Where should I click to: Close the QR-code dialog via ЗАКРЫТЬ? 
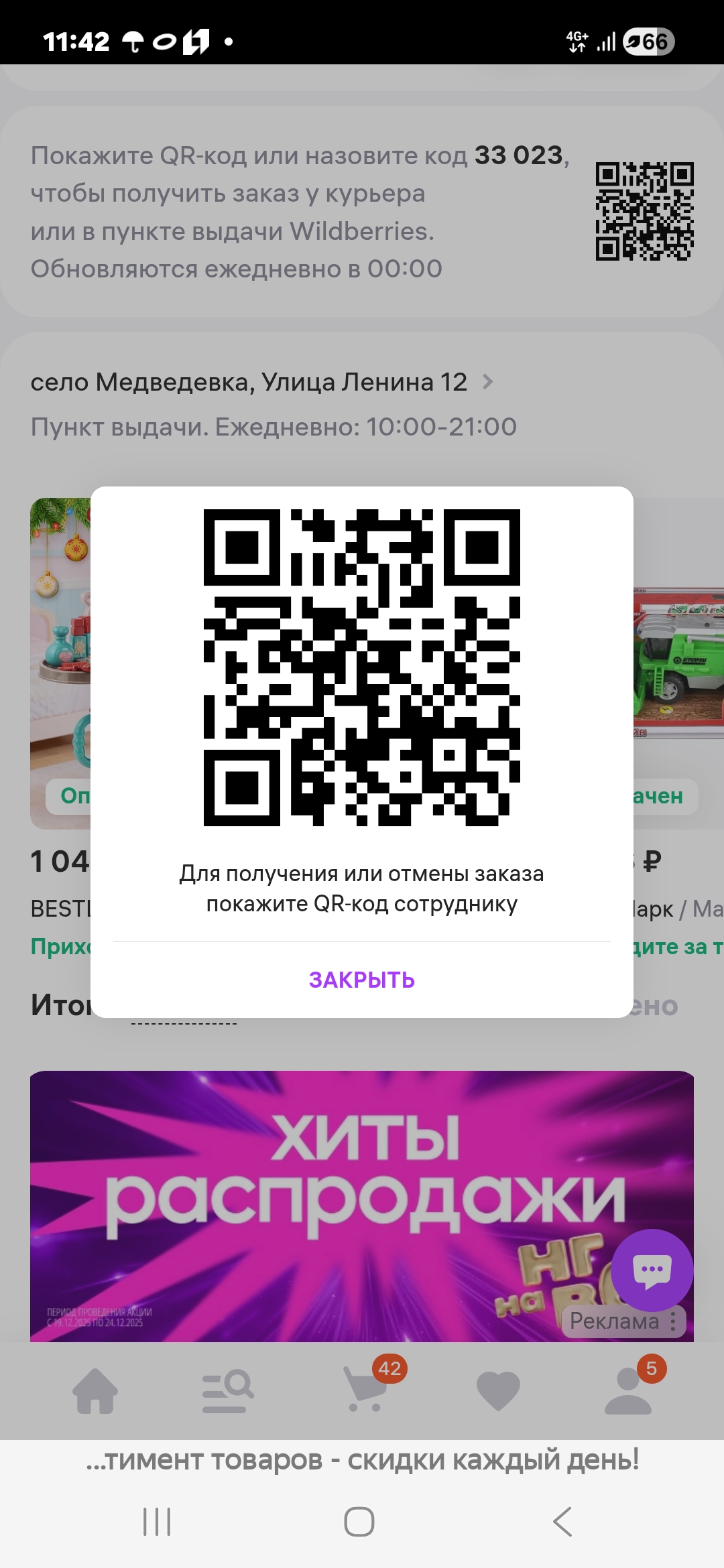click(361, 980)
